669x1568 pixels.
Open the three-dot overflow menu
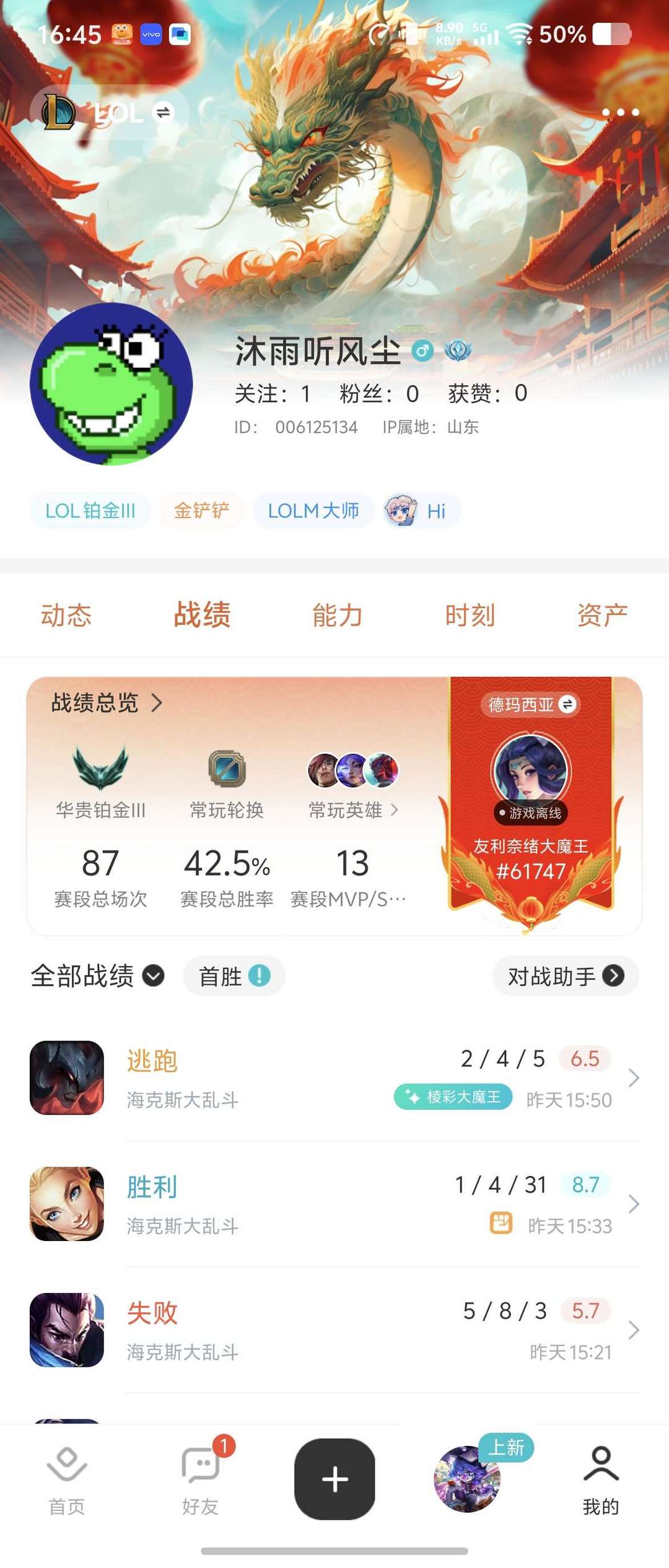tap(620, 112)
